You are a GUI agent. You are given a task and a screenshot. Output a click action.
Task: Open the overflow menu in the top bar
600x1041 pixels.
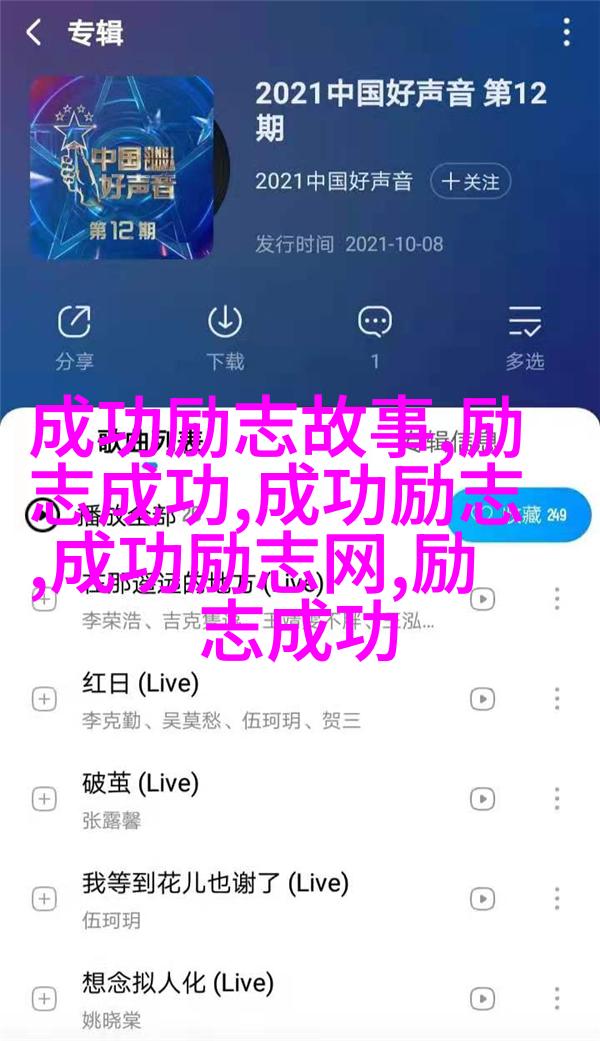[567, 33]
